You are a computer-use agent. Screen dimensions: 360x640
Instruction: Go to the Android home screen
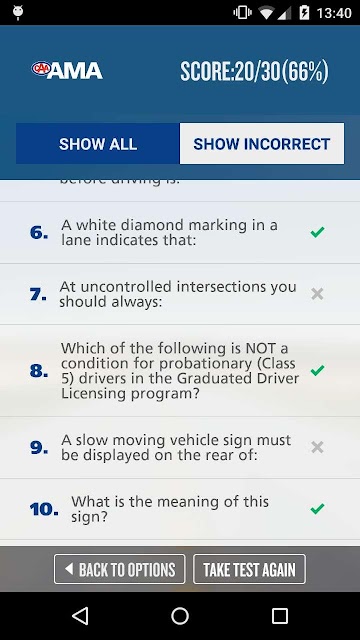pyautogui.click(x=180, y=616)
